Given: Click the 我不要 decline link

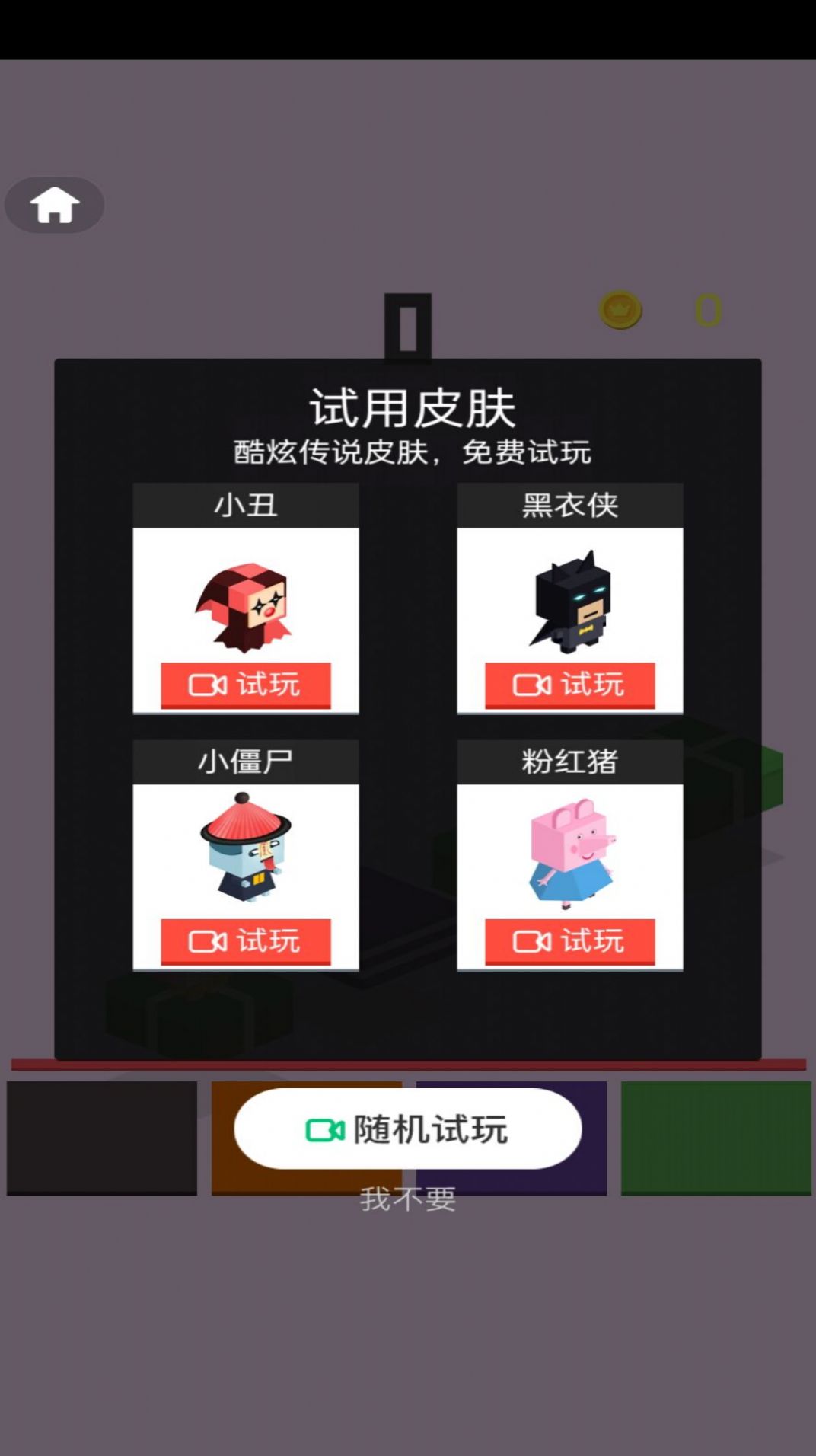Looking at the screenshot, I should pyautogui.click(x=409, y=1199).
